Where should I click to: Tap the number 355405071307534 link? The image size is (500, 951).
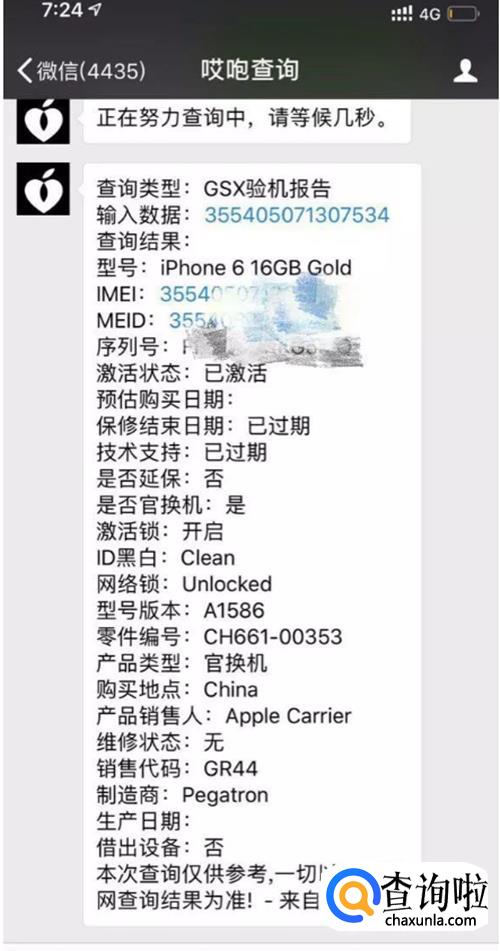297,215
